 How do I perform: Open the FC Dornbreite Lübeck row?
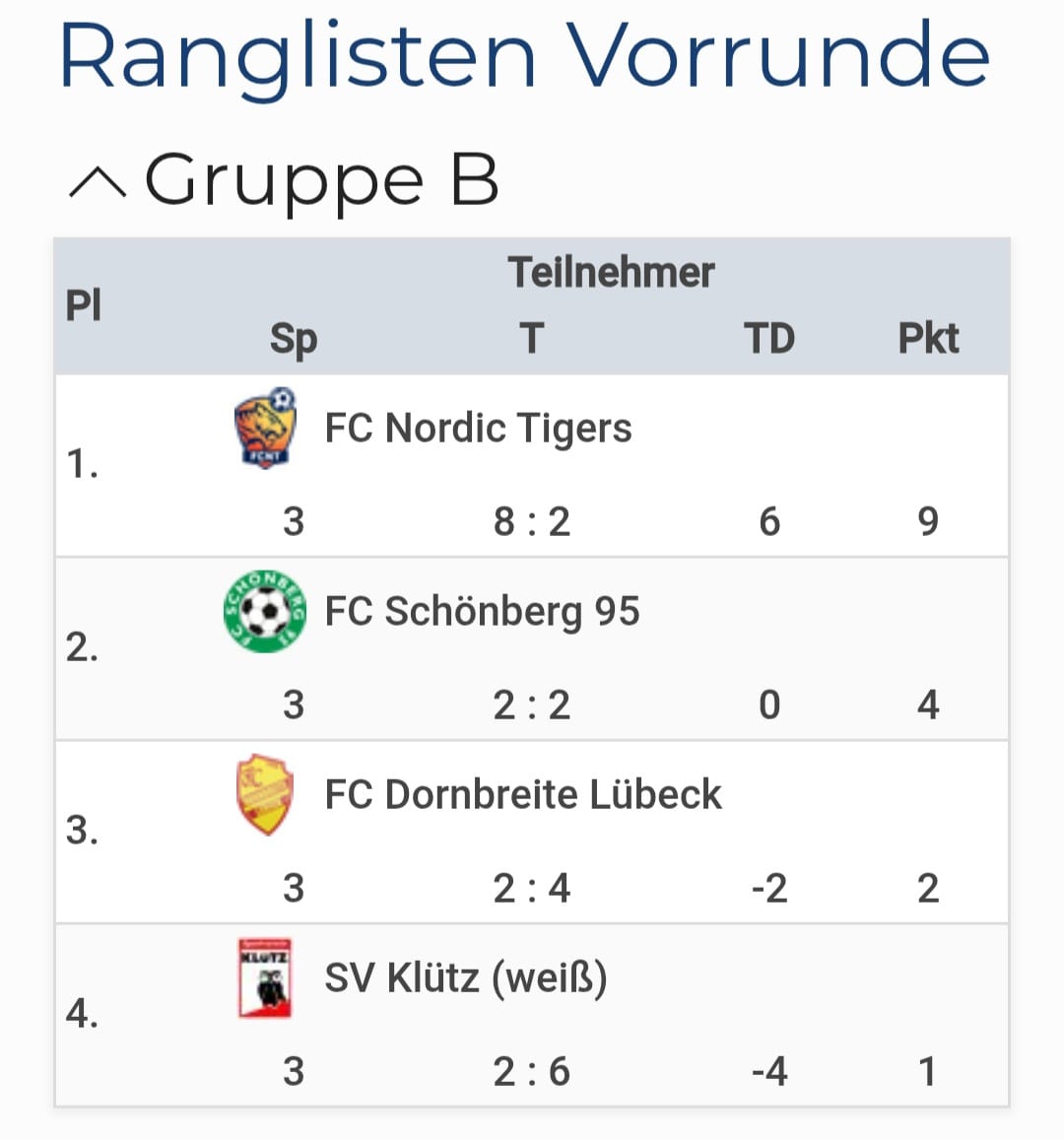[532, 833]
